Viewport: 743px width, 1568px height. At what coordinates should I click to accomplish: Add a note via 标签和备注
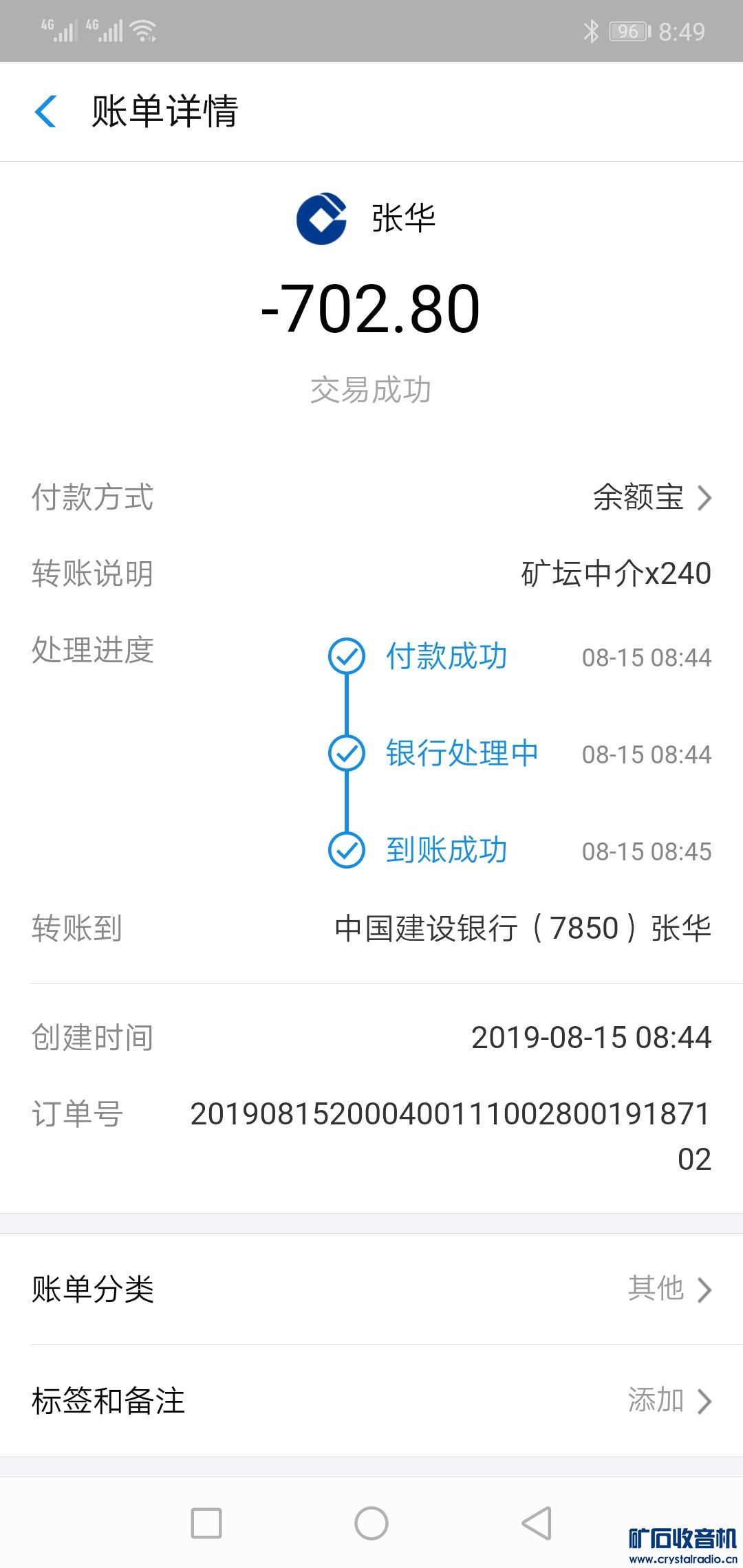[x=371, y=1400]
